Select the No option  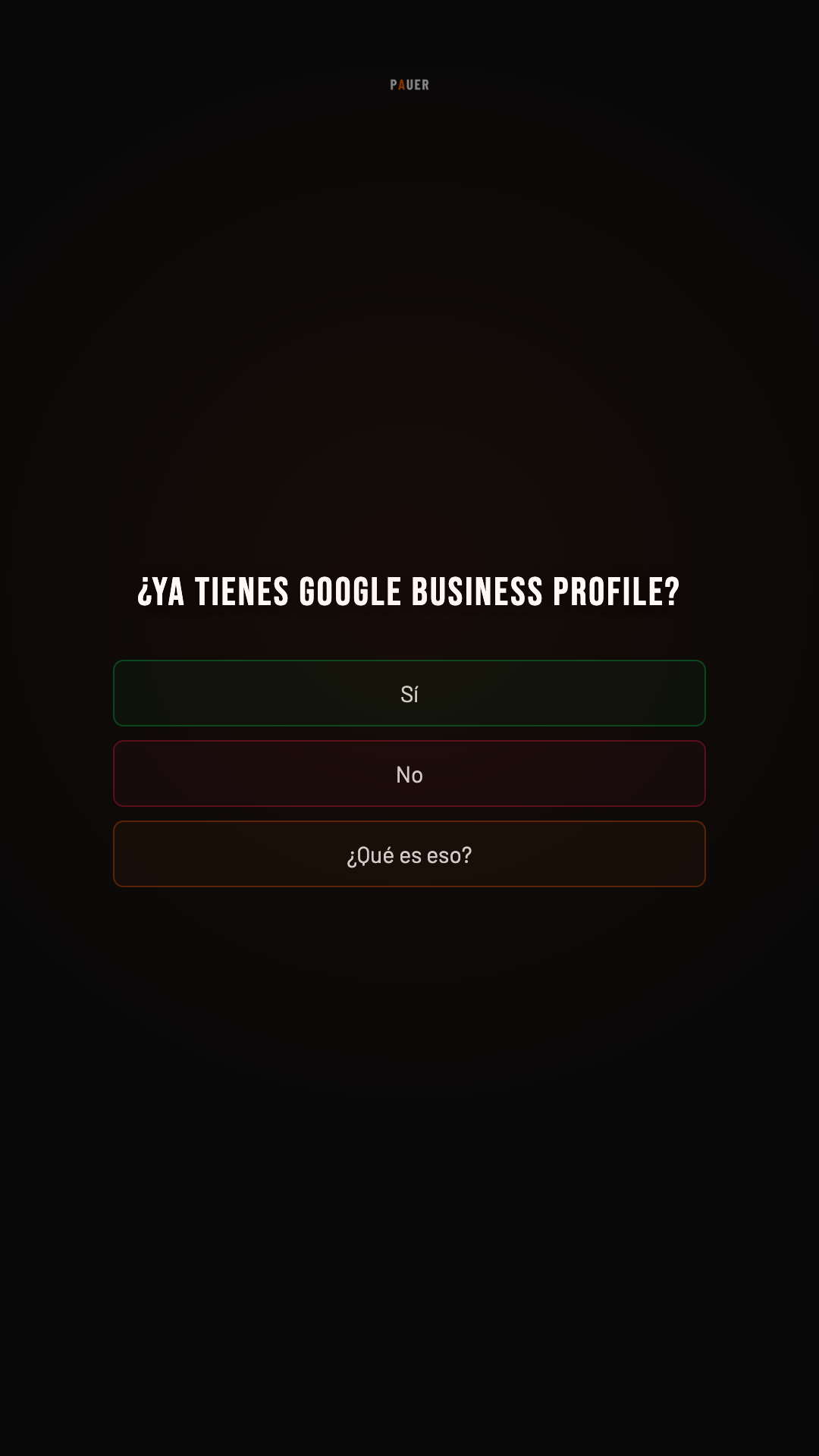tap(409, 773)
